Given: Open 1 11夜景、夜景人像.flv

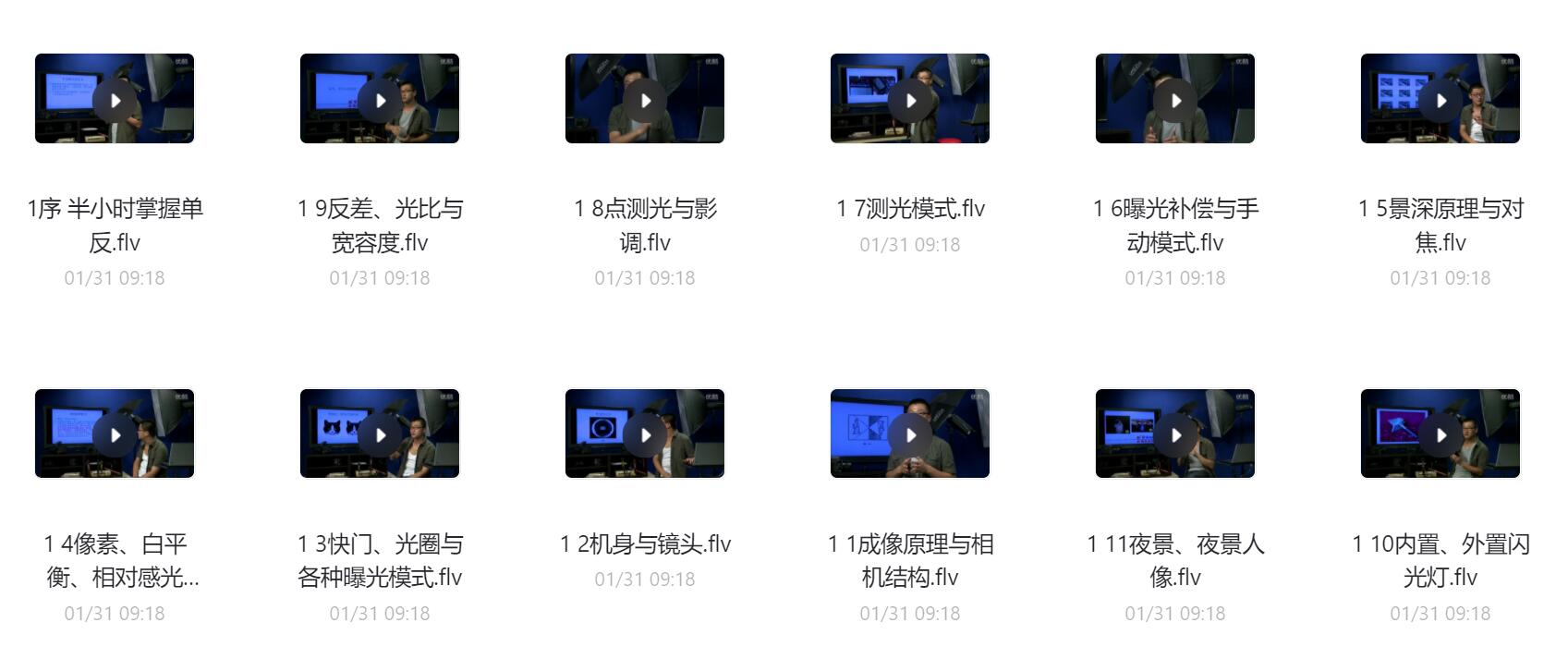Looking at the screenshot, I should [1175, 434].
